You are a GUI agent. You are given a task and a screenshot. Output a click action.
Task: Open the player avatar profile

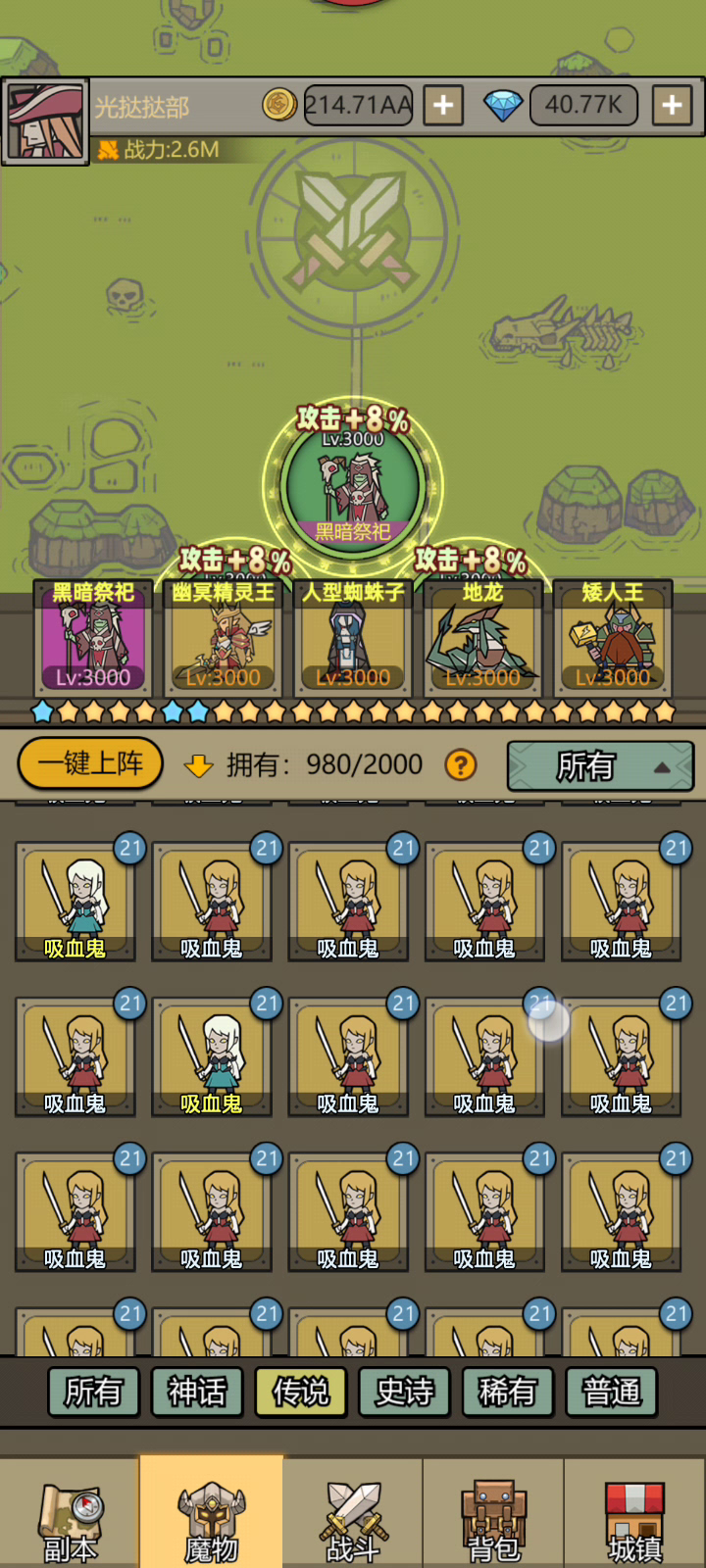(x=45, y=122)
